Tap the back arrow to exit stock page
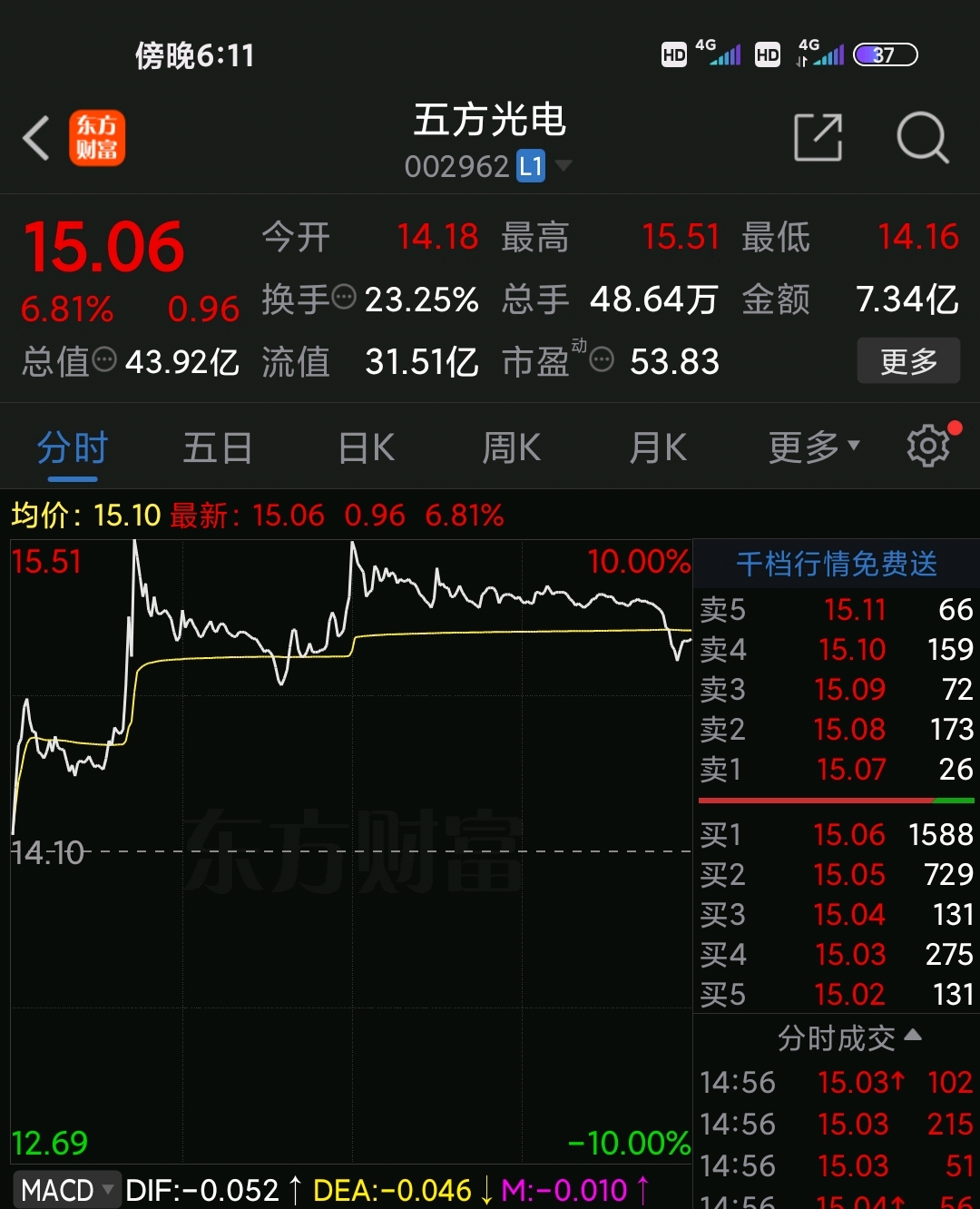 pyautogui.click(x=34, y=138)
